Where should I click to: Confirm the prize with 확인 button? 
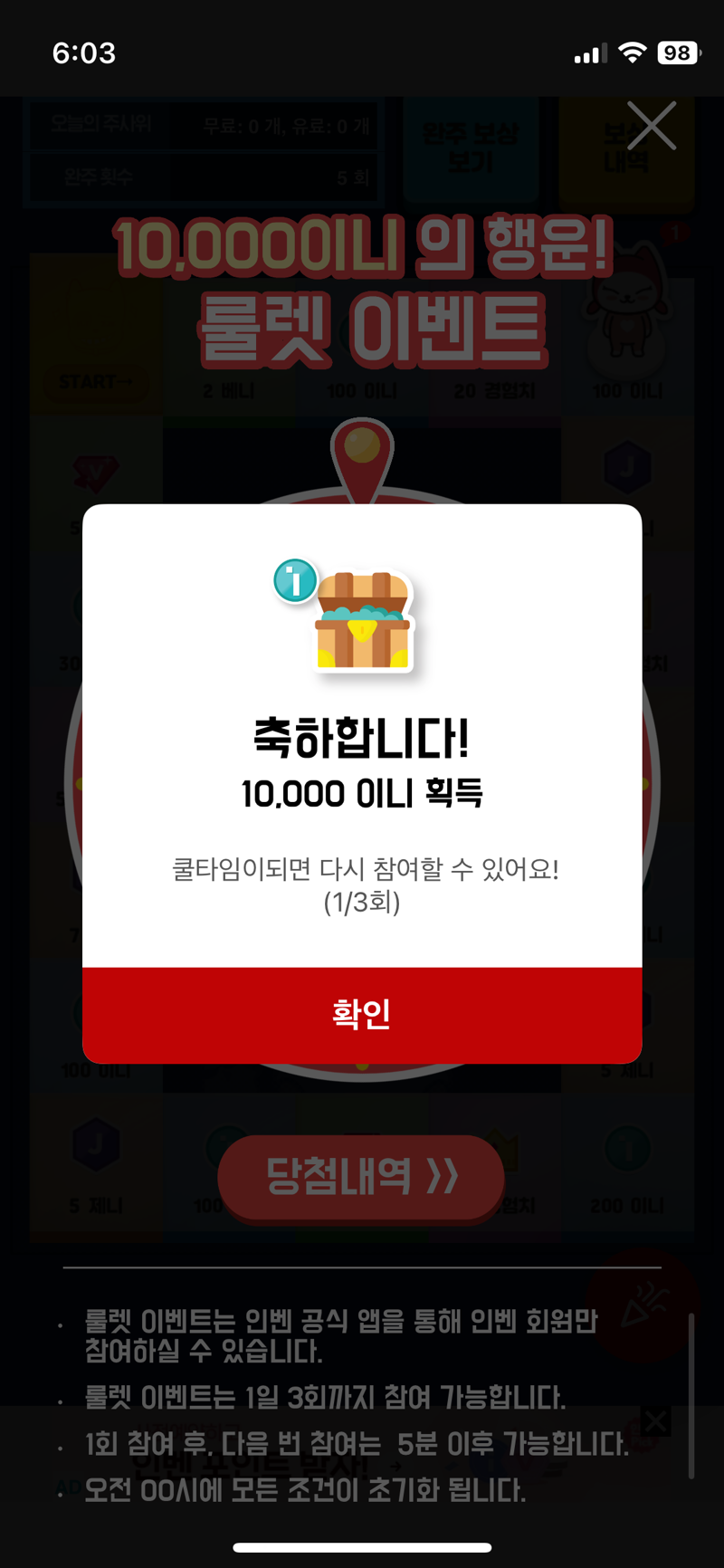coord(362,1014)
